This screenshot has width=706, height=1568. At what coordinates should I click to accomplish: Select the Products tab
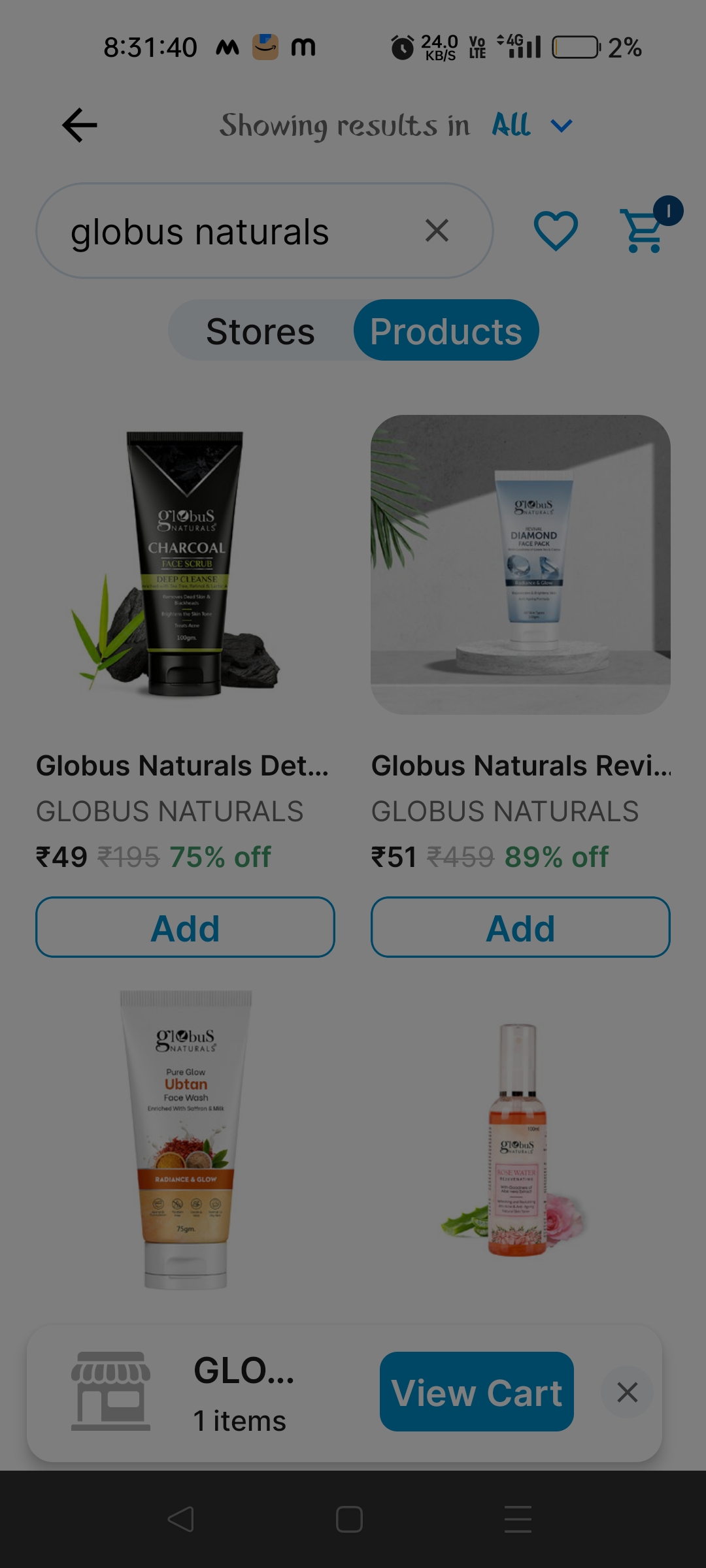[x=446, y=331]
